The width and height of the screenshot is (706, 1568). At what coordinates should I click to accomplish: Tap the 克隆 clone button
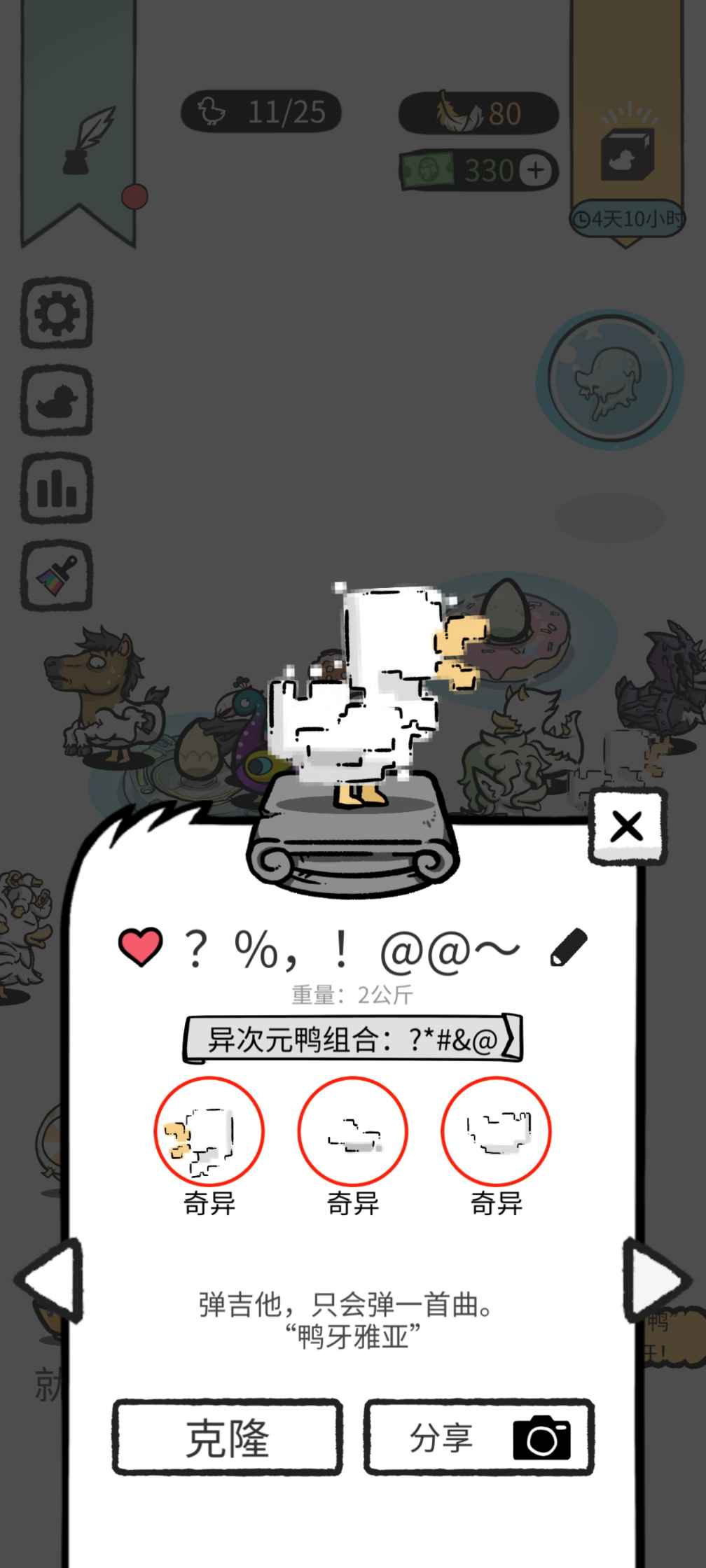tap(228, 1438)
